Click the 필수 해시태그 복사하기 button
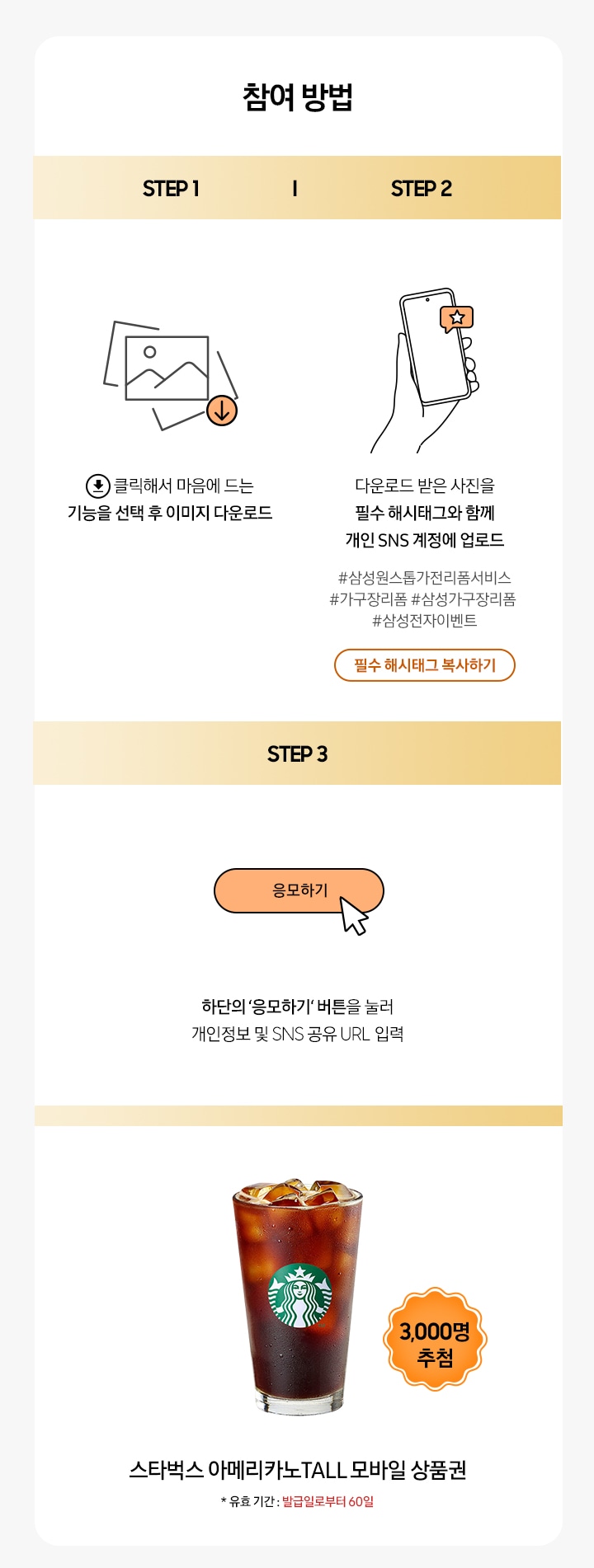The image size is (594, 1568). [427, 665]
